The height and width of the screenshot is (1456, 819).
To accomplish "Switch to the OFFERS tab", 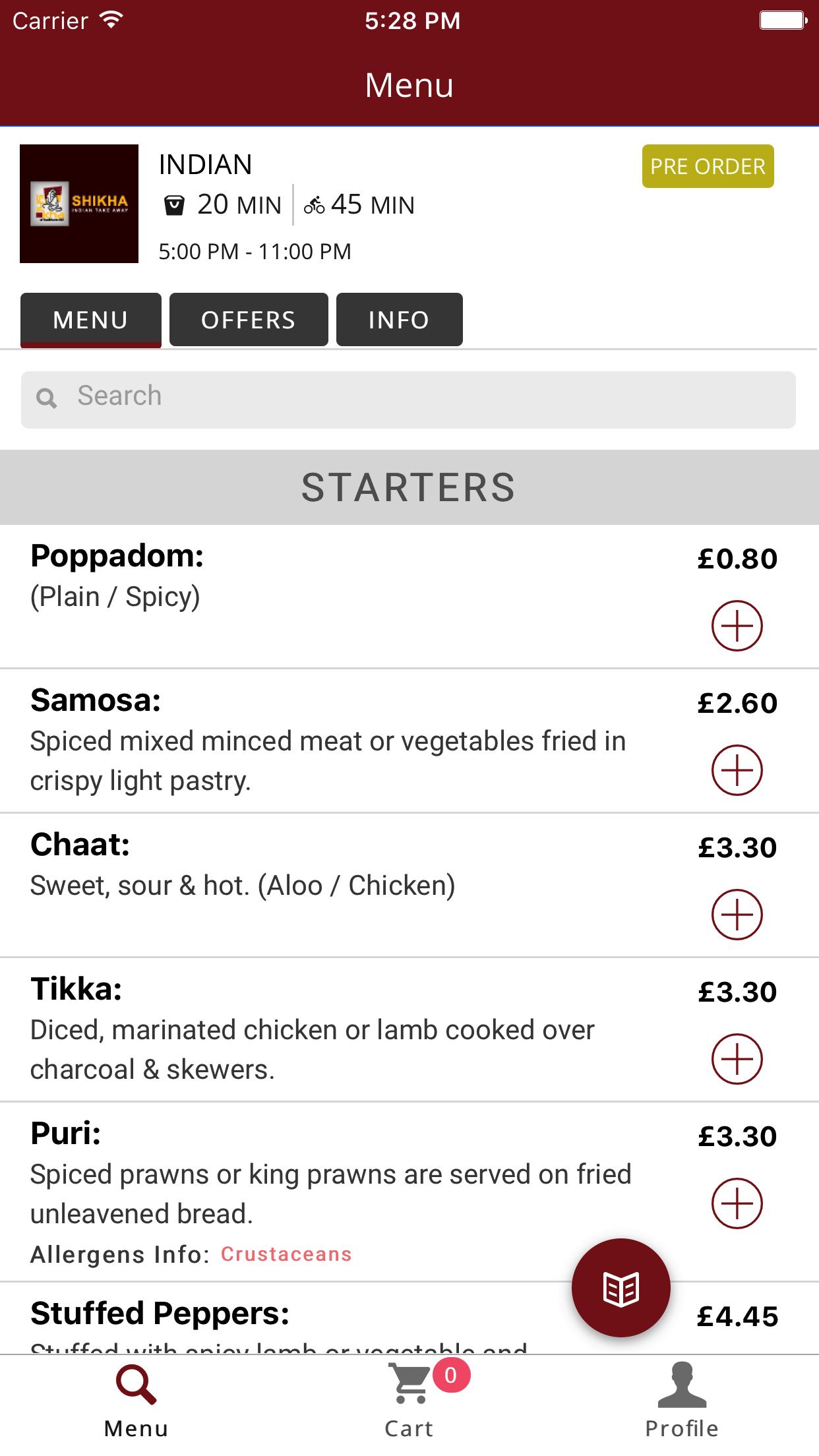I will coord(248,320).
